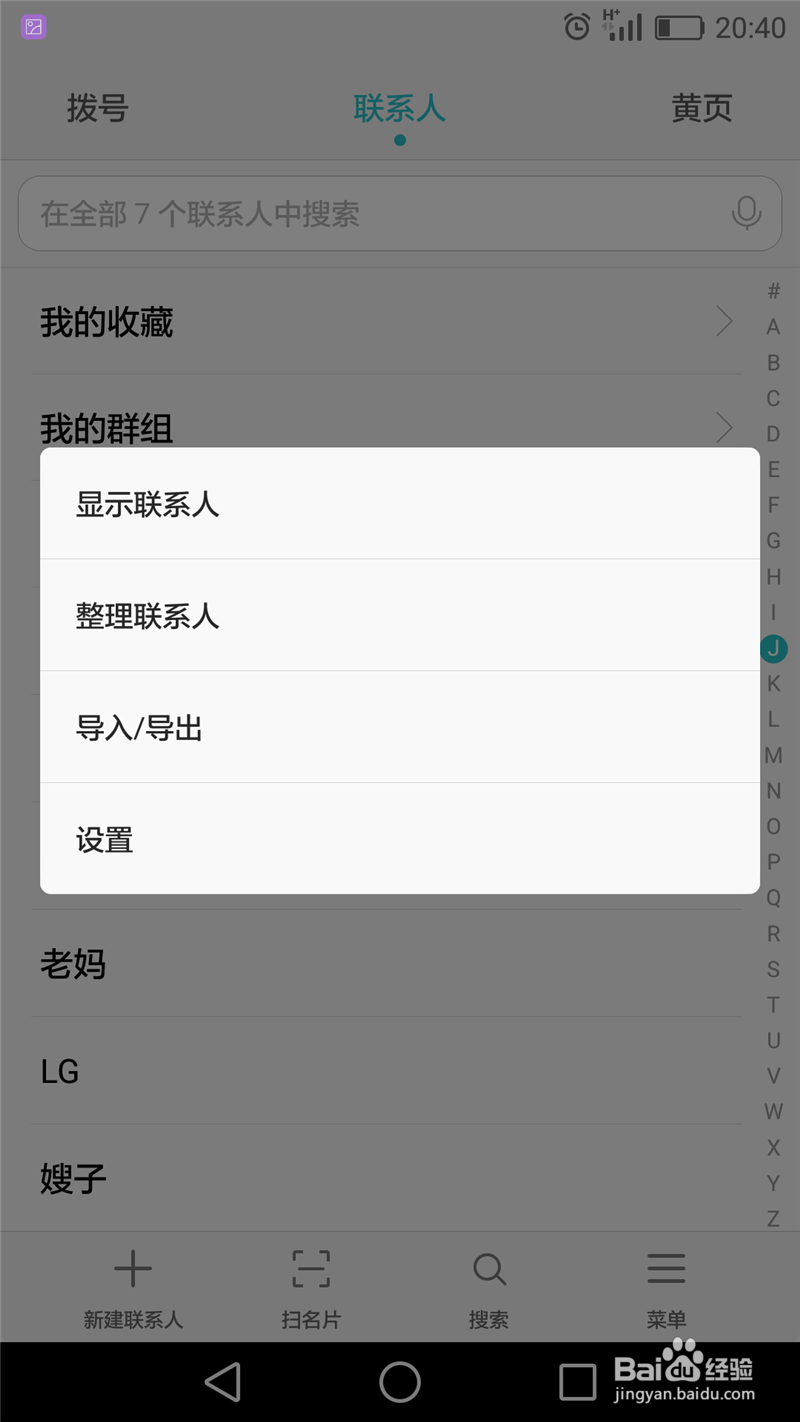Switch to the 黄页 tab
The width and height of the screenshot is (800, 1422).
(701, 108)
